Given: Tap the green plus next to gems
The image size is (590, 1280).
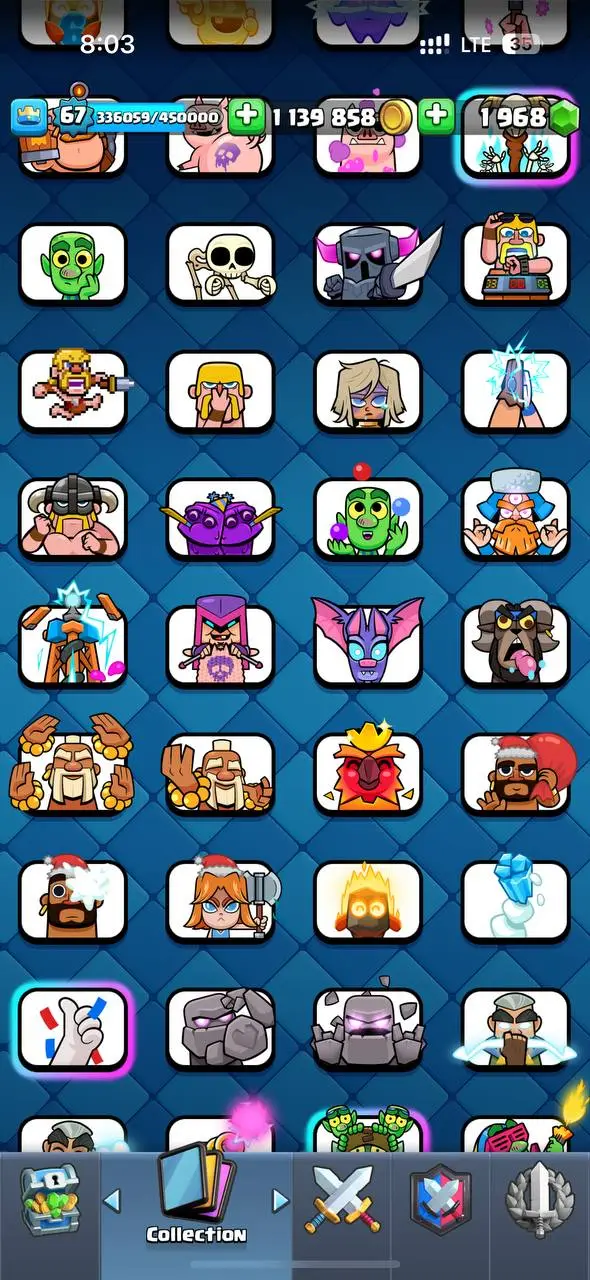Looking at the screenshot, I should [436, 117].
